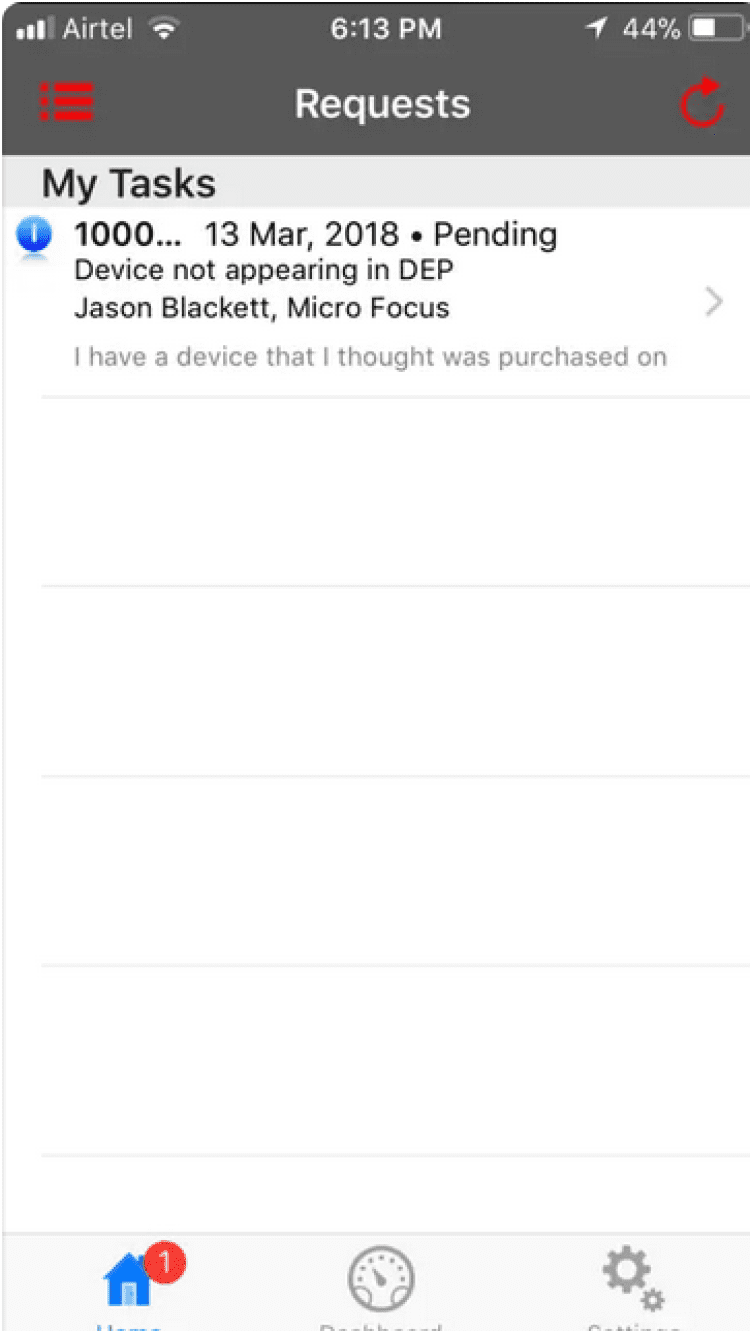
Task: Refresh the requests list
Action: point(702,102)
